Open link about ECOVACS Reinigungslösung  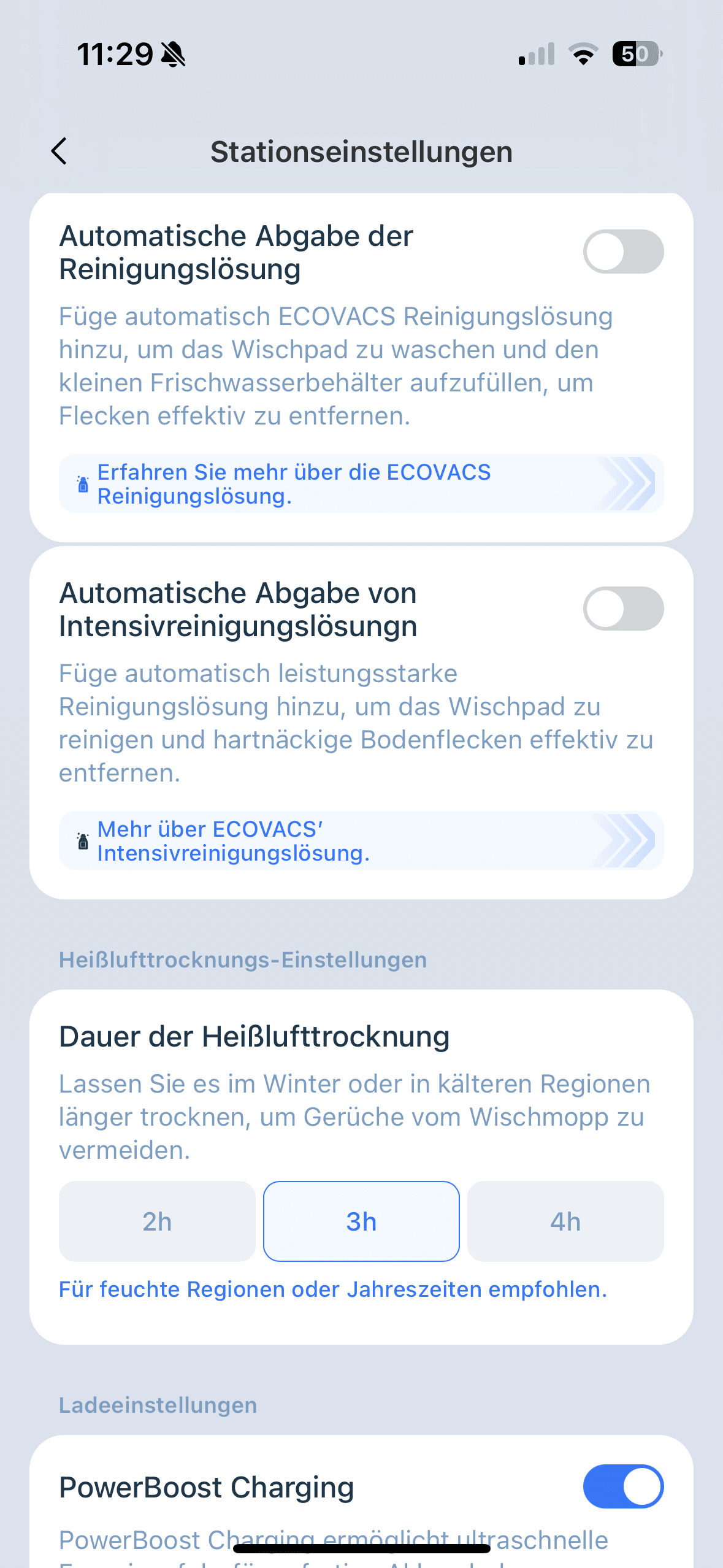coord(361,484)
